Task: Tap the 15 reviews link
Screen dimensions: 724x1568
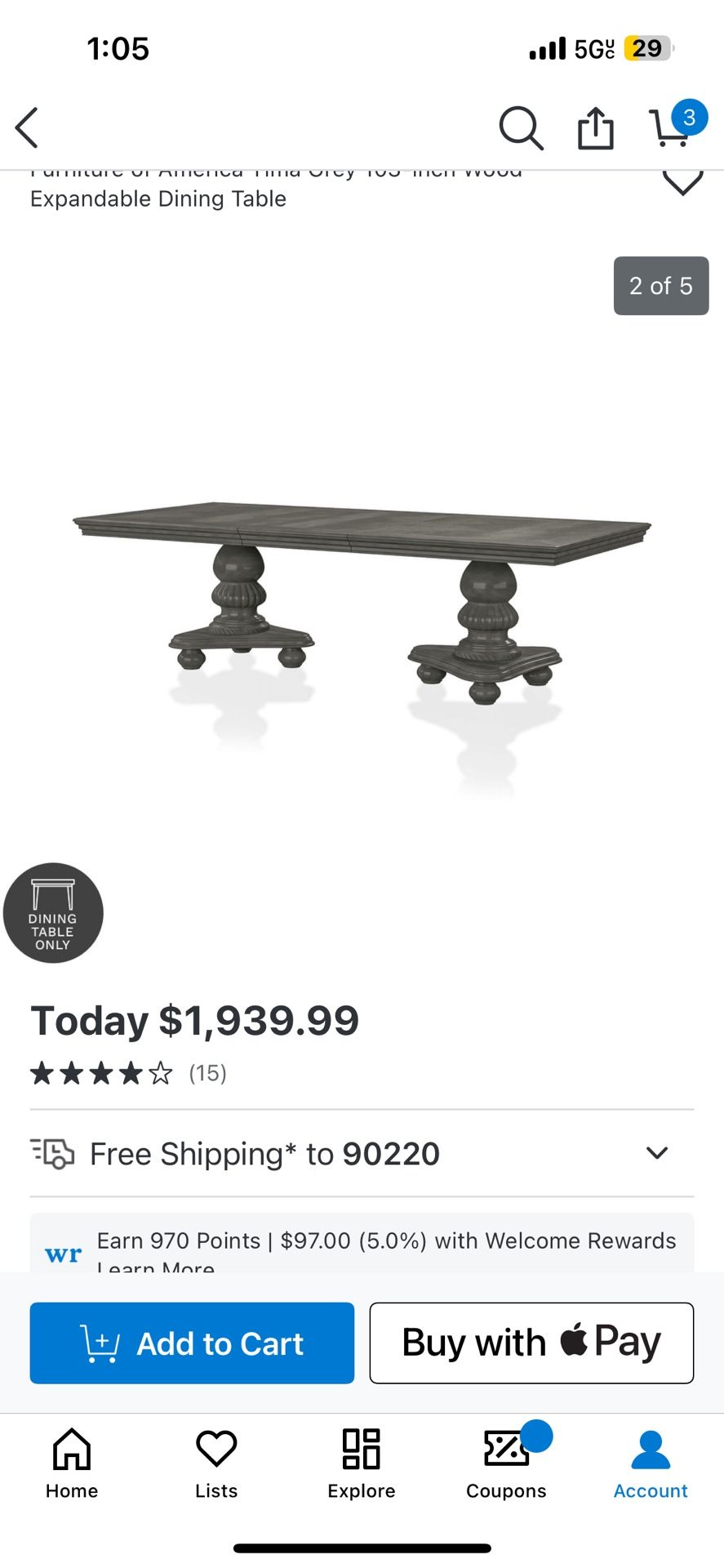Action: [x=207, y=1072]
